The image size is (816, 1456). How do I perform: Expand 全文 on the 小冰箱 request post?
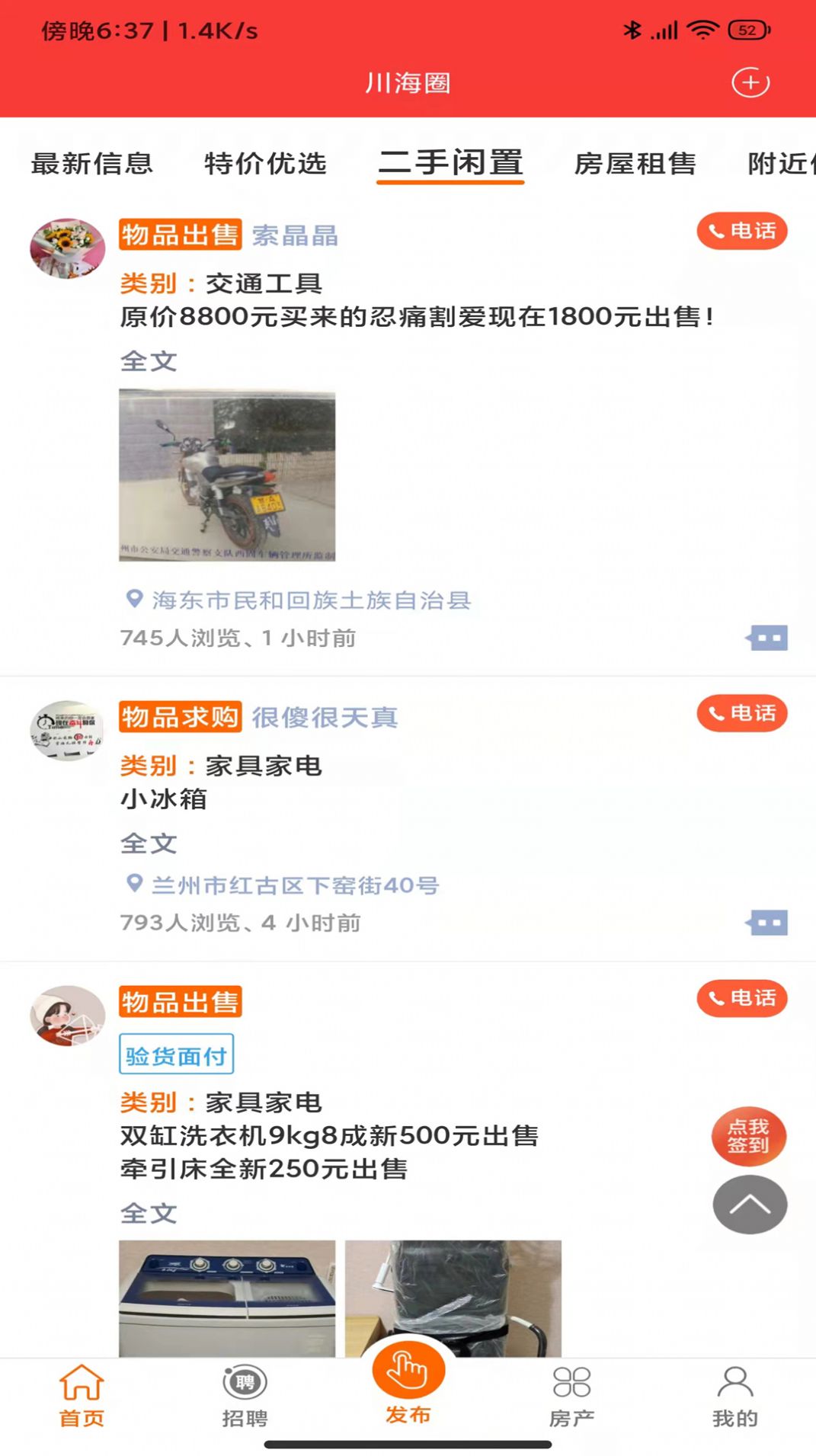149,843
